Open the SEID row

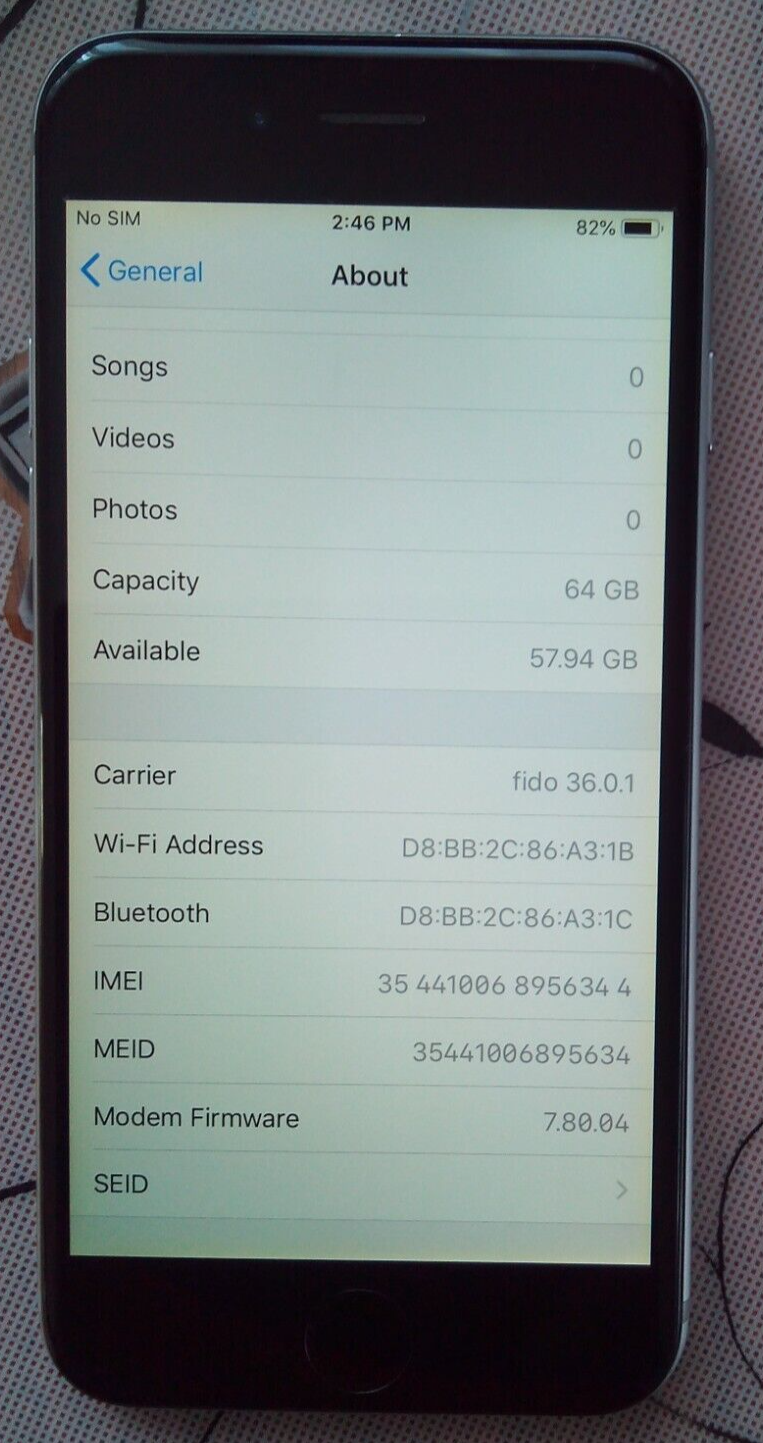pyautogui.click(x=360, y=1186)
